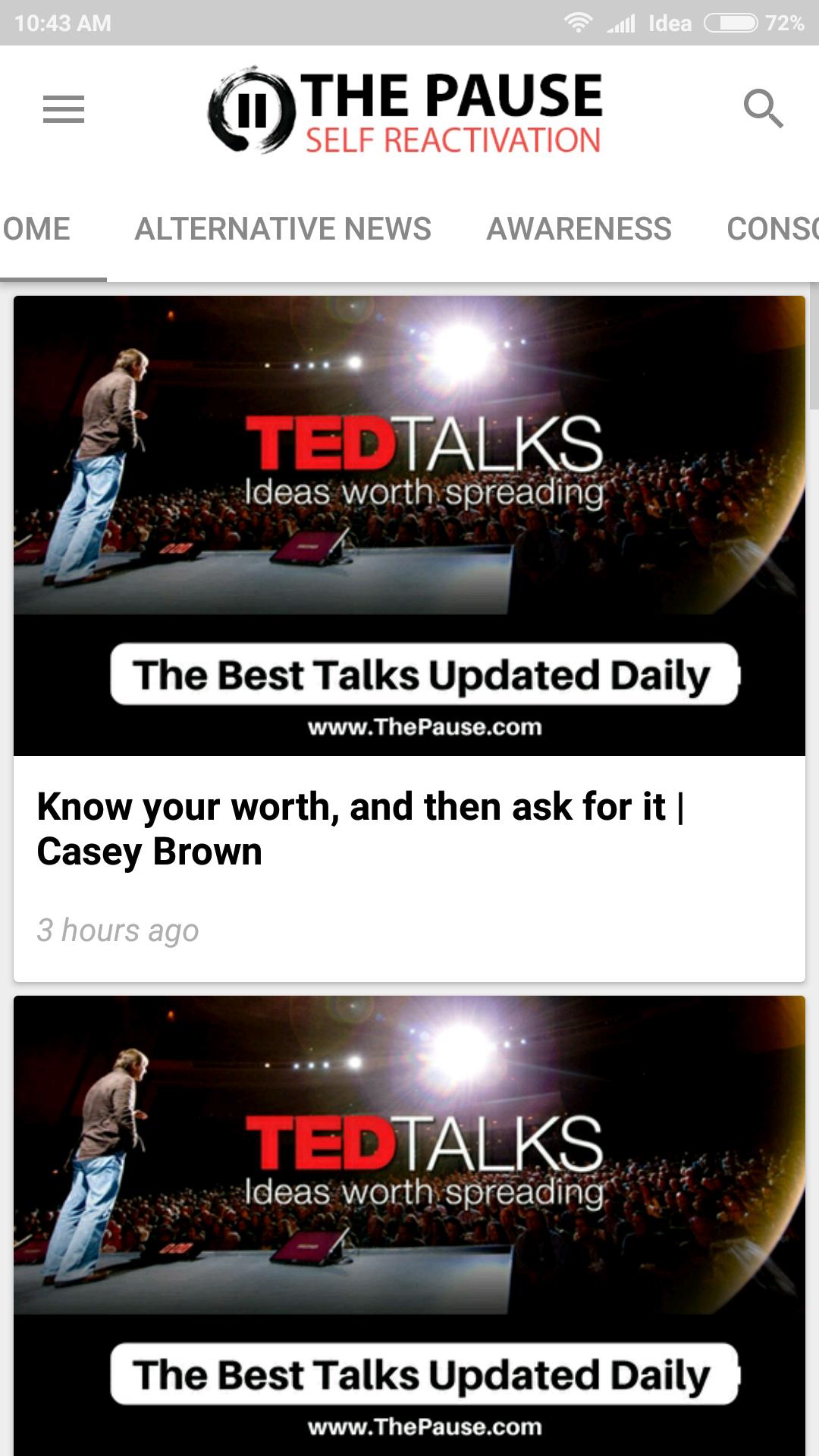Image resolution: width=819 pixels, height=1456 pixels.
Task: Select the Awareness tab
Action: pyautogui.click(x=579, y=229)
